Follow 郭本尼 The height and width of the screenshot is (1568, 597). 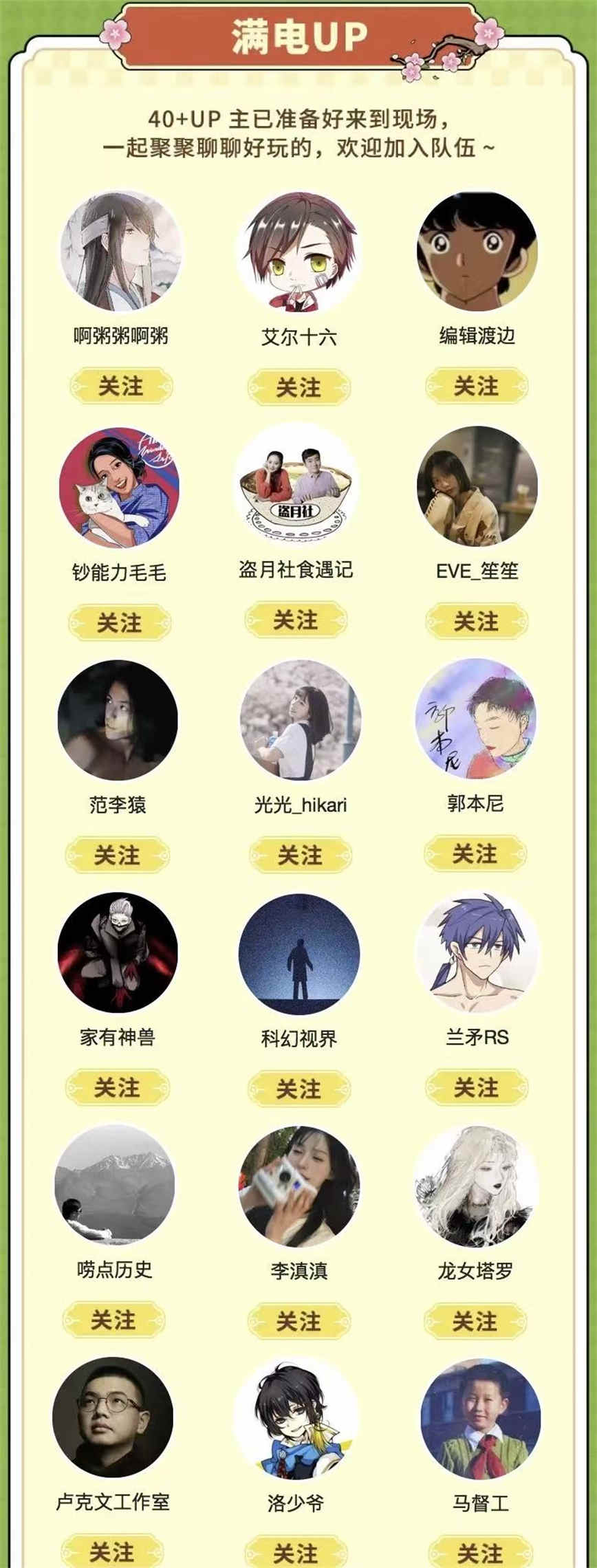475,854
